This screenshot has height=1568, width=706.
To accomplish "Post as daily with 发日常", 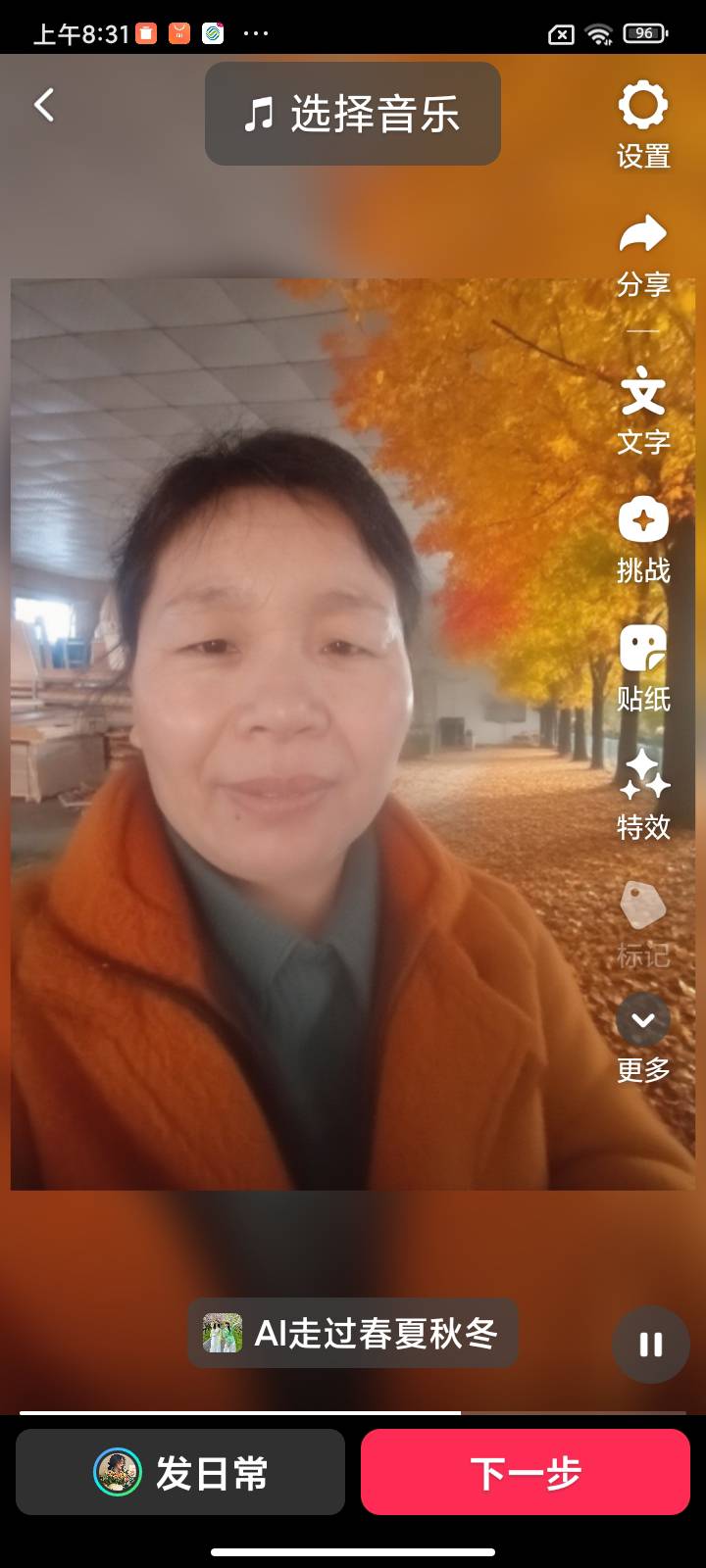I will pos(180,1472).
